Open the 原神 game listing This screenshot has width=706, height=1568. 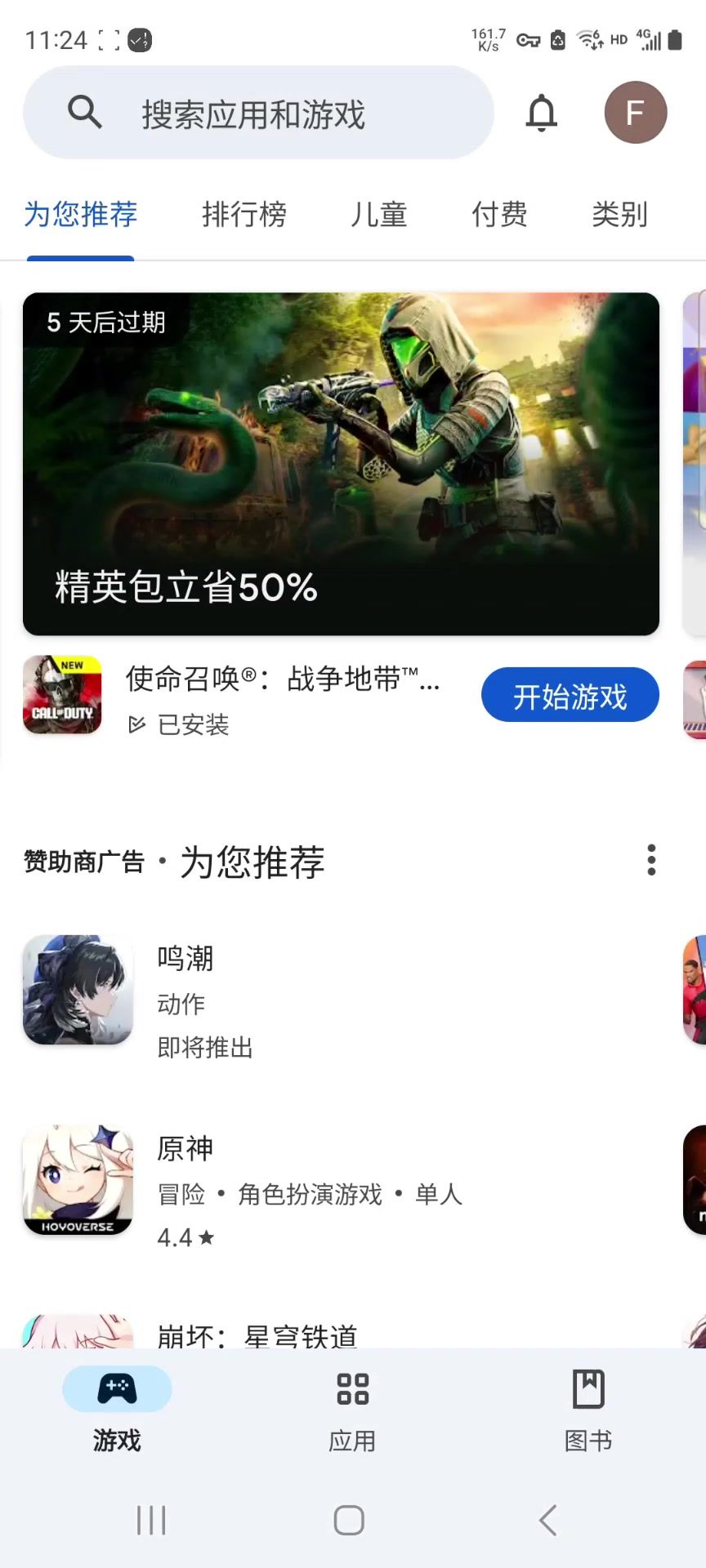coord(185,1180)
